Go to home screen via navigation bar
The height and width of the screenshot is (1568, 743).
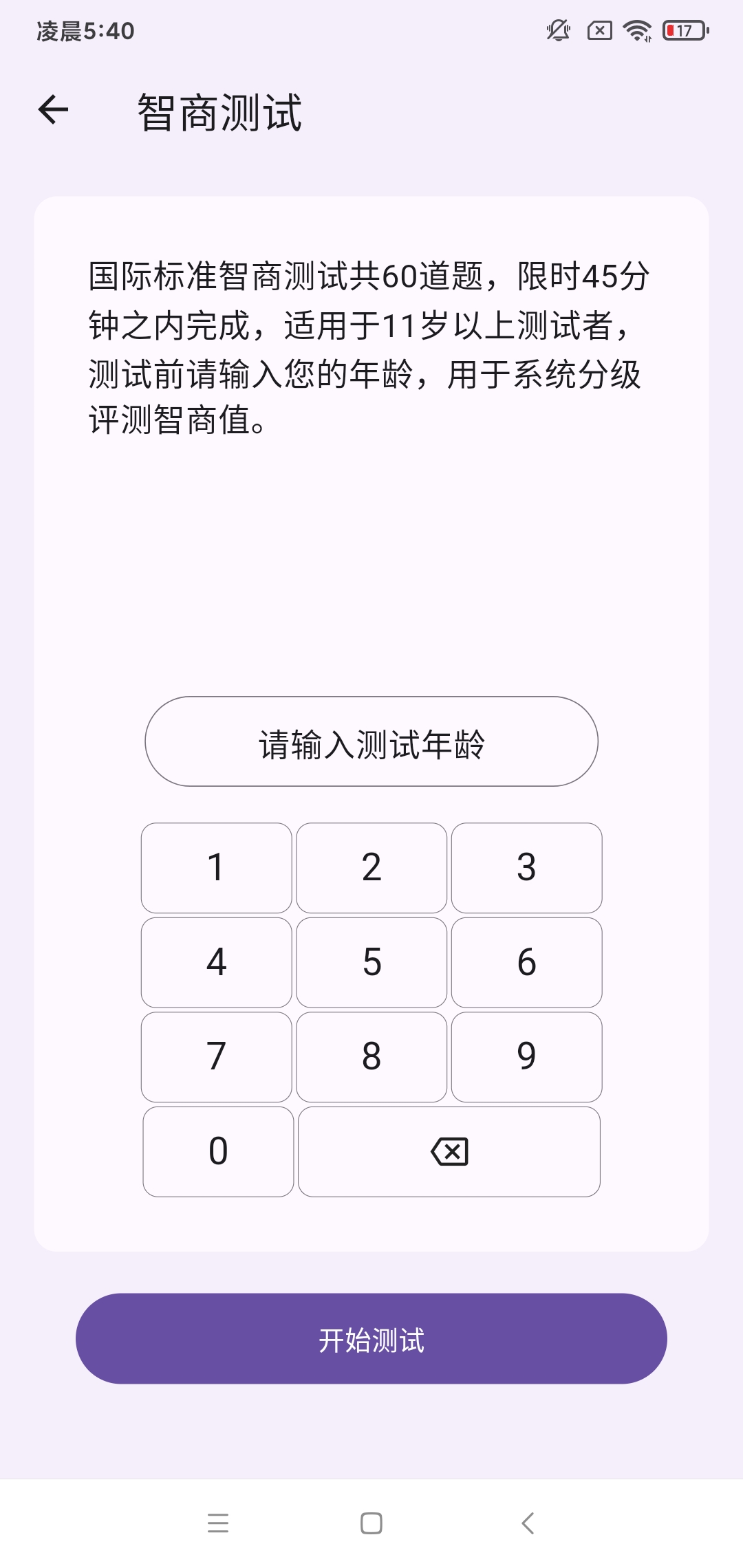[371, 1523]
